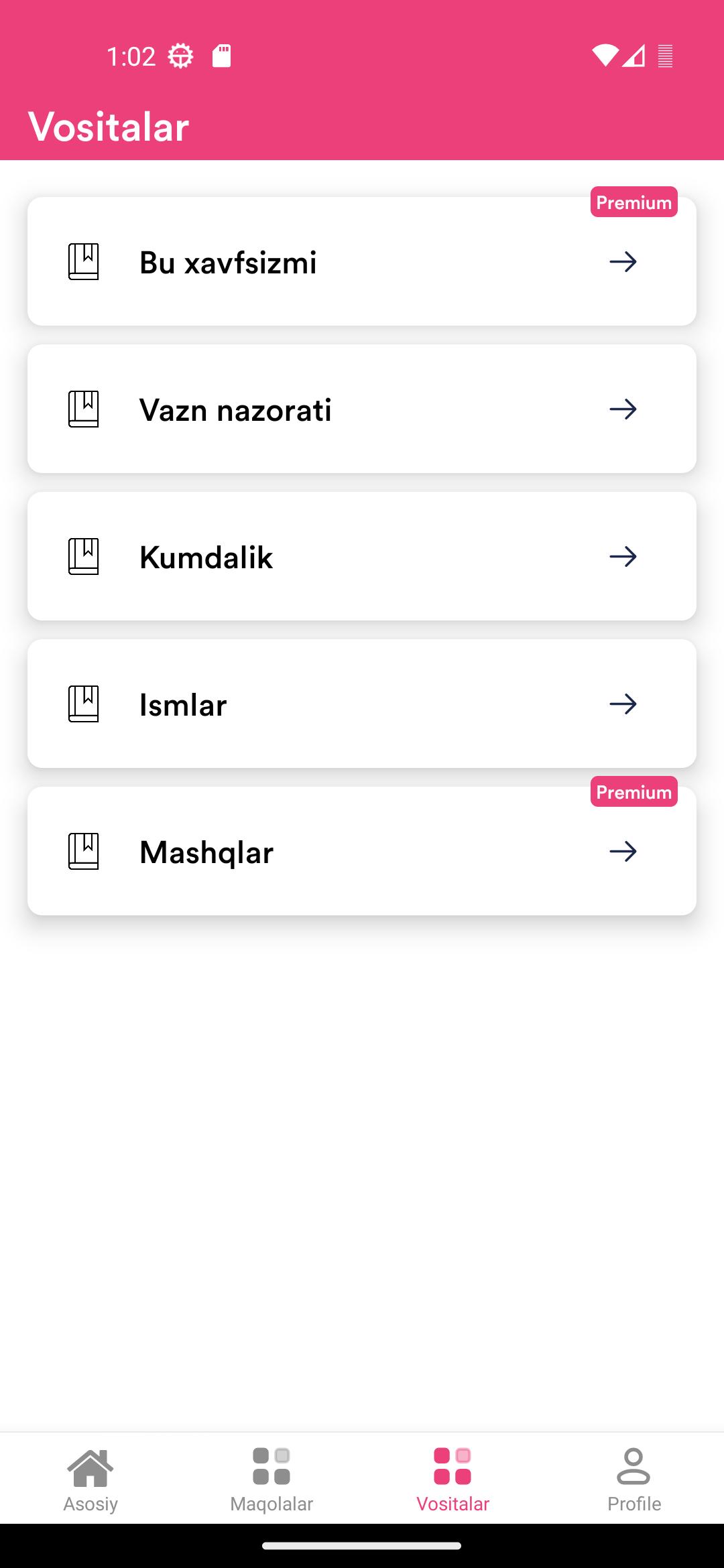Viewport: 724px width, 1568px height.
Task: Switch to the Maqolalar tab
Action: [x=271, y=1480]
